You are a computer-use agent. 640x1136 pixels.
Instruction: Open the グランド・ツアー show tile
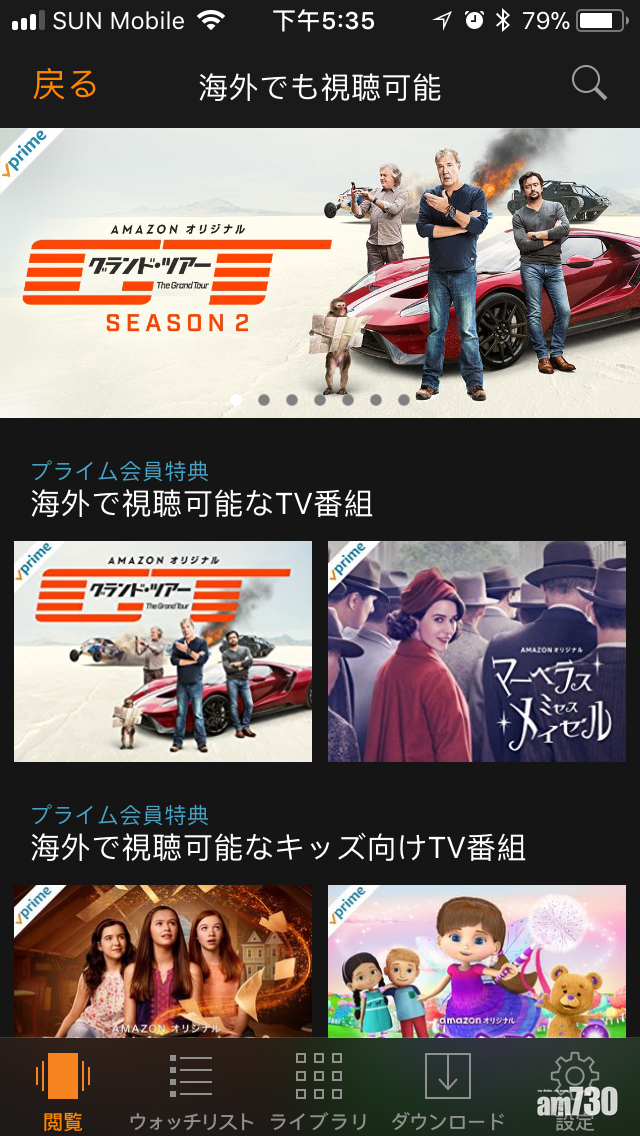[163, 651]
